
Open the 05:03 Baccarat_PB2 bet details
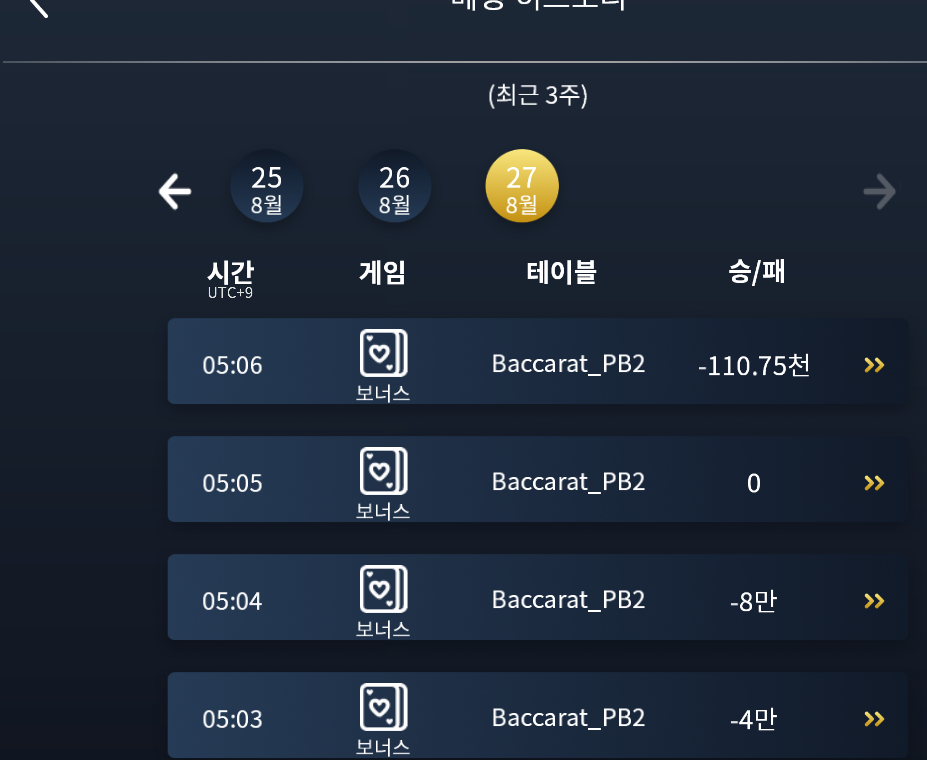pyautogui.click(x=874, y=719)
